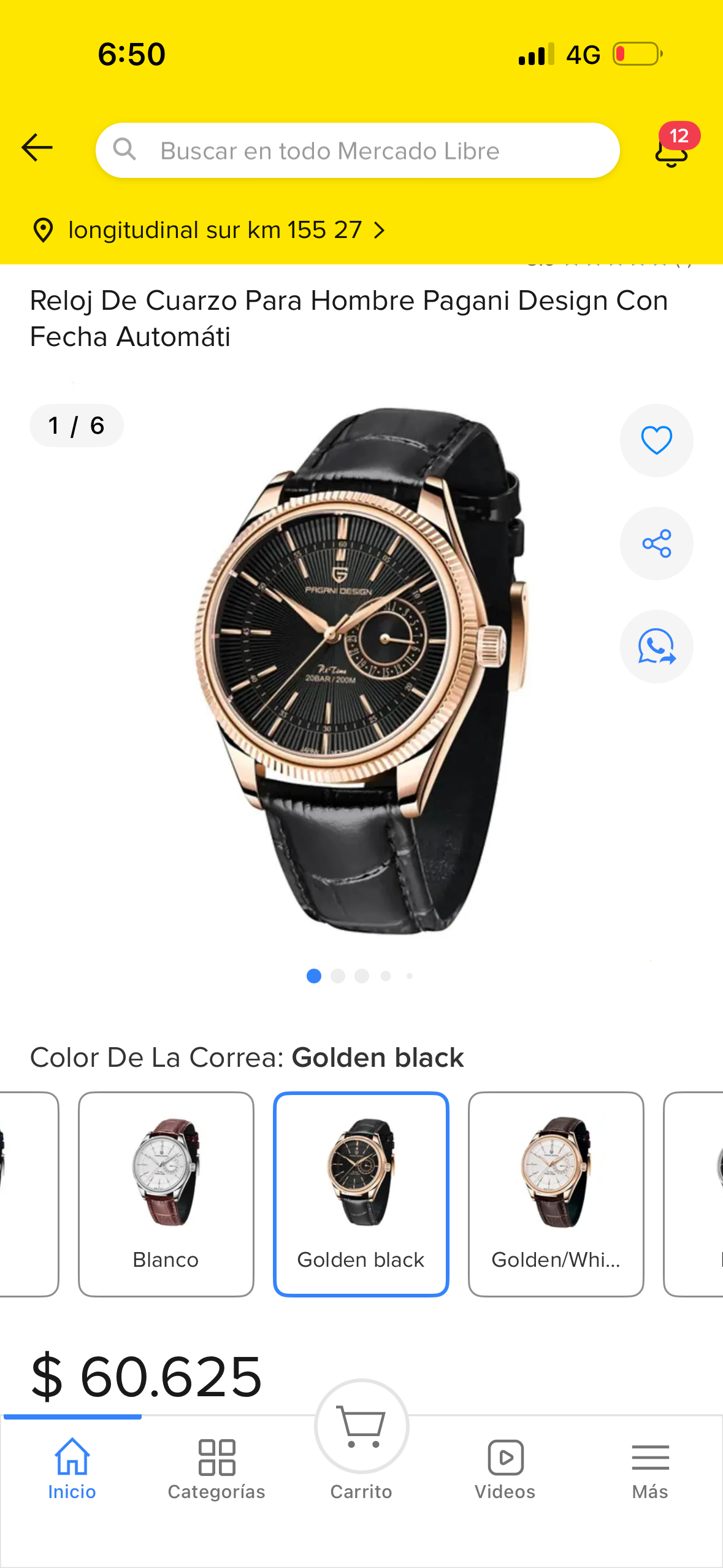Jump to the third image via carousel dots
Screen dimensions: 723x1568
coord(362,977)
